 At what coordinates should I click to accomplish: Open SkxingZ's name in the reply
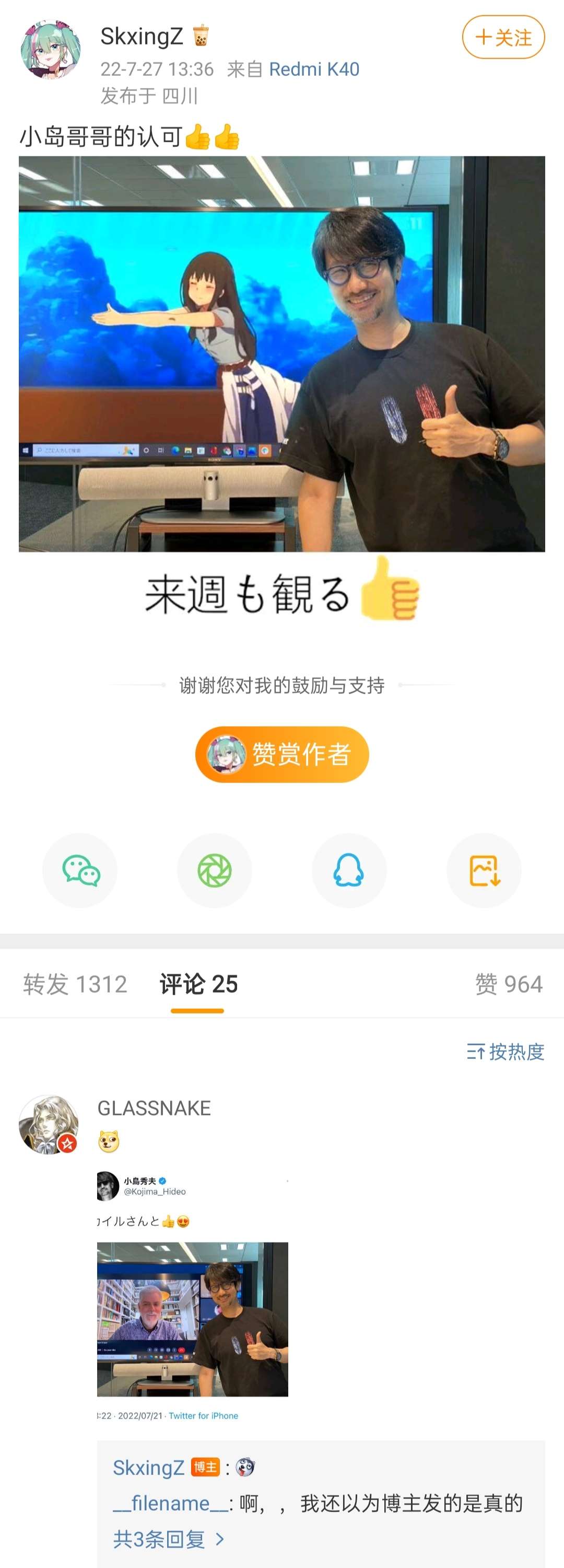148,1468
